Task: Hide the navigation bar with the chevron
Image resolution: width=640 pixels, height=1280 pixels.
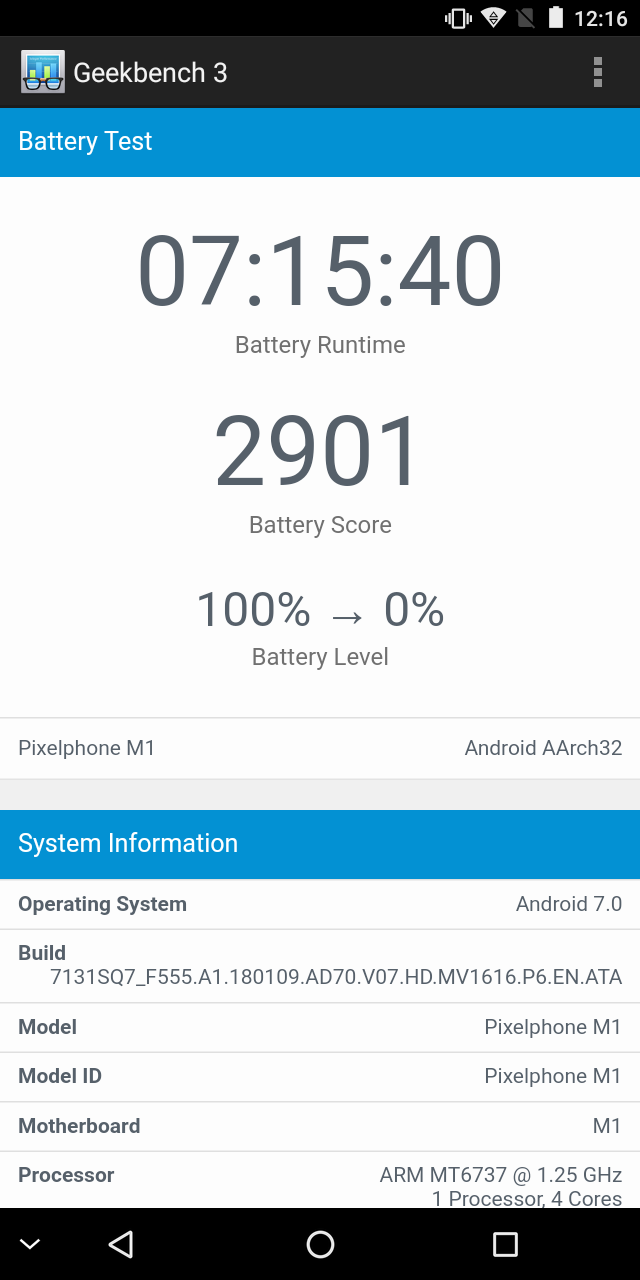Action: (30, 1244)
